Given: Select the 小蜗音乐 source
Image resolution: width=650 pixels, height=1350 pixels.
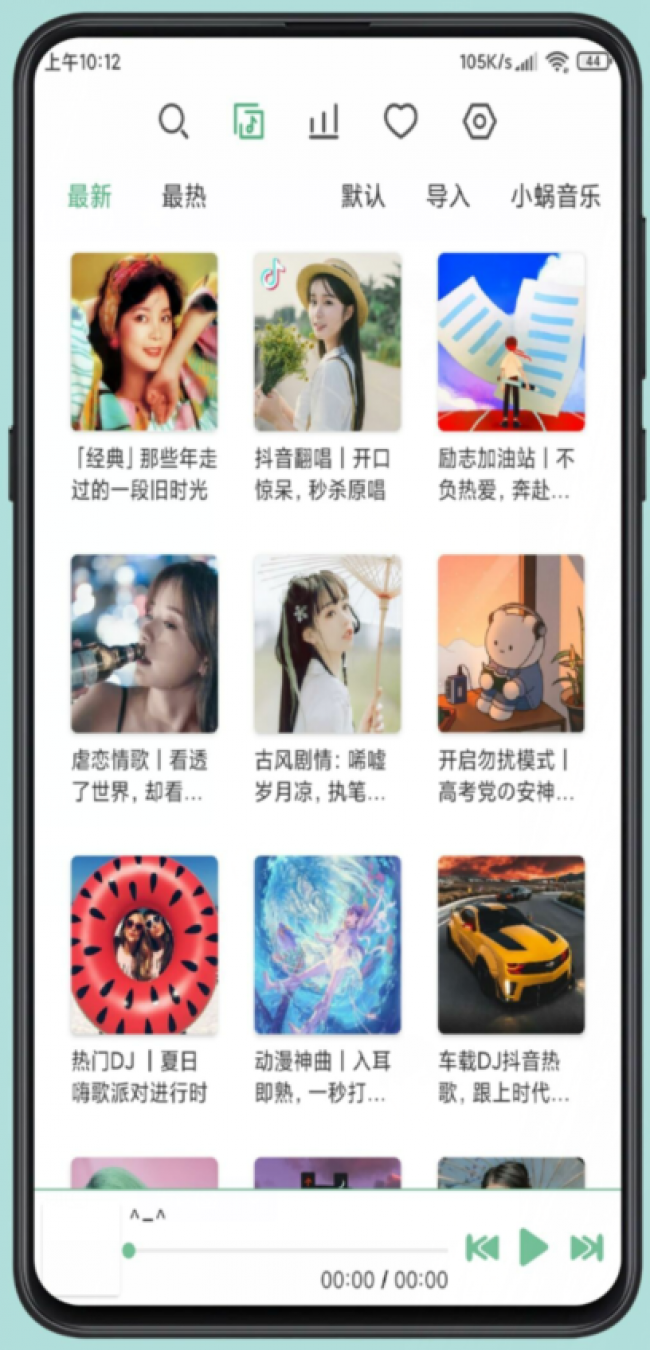Looking at the screenshot, I should pos(555,196).
